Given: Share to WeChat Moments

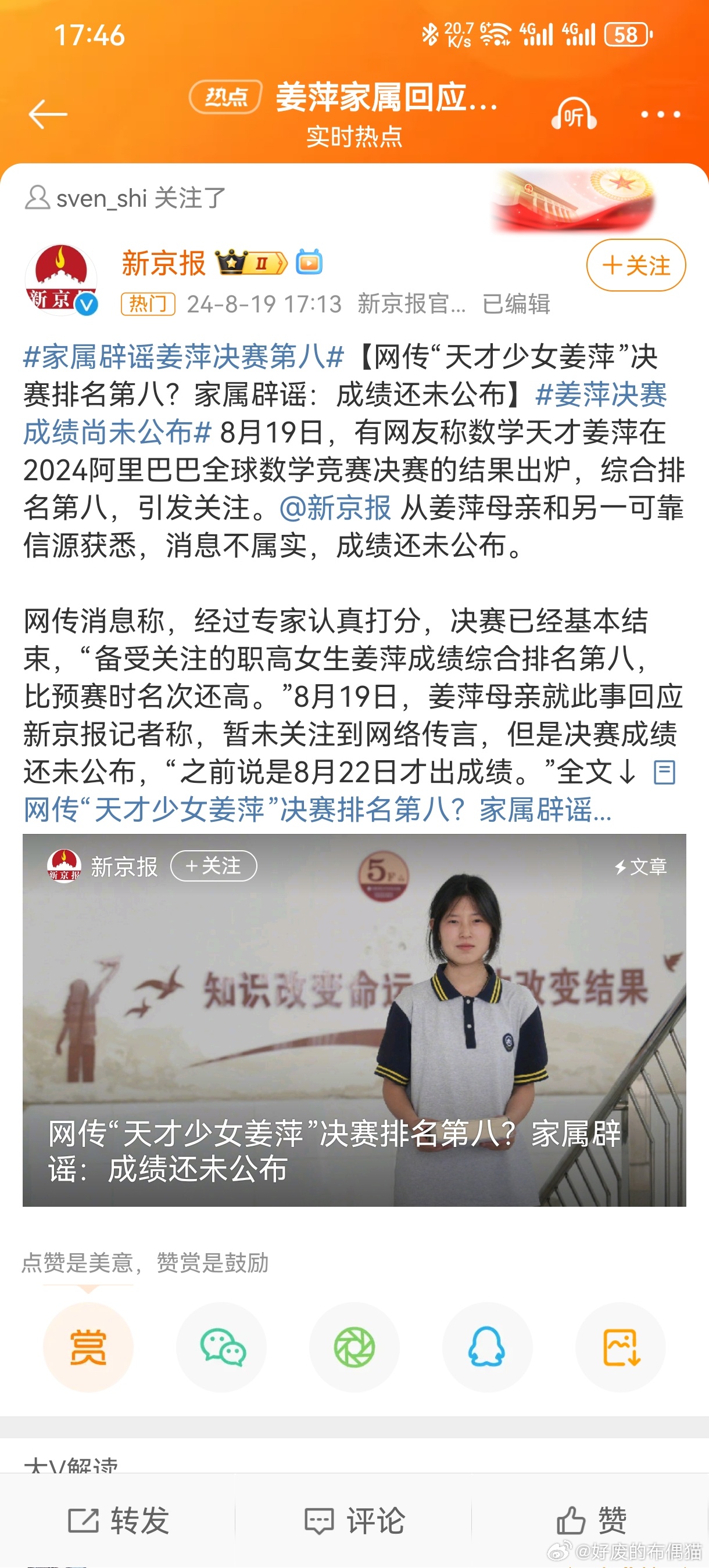Looking at the screenshot, I should point(354,1347).
